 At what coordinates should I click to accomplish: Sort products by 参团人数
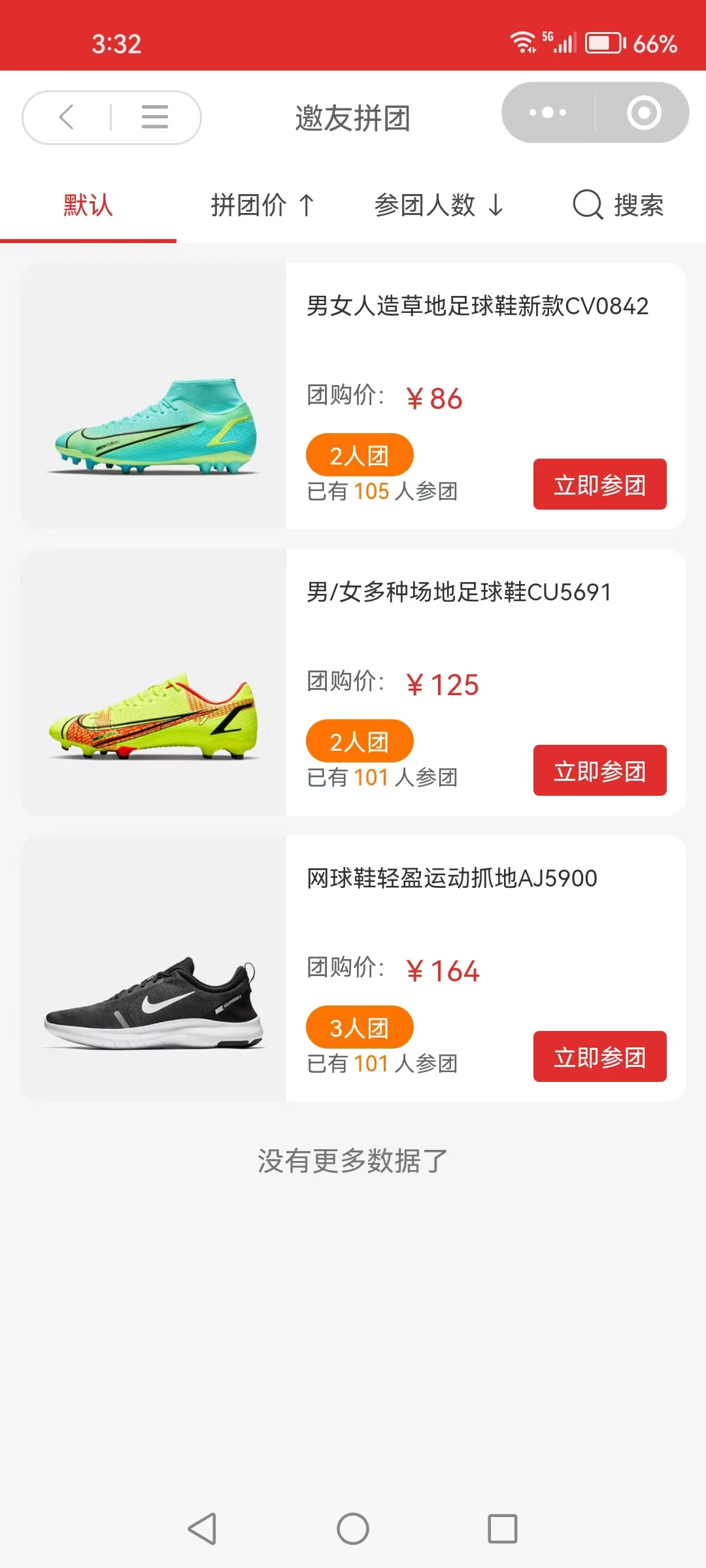click(x=439, y=205)
